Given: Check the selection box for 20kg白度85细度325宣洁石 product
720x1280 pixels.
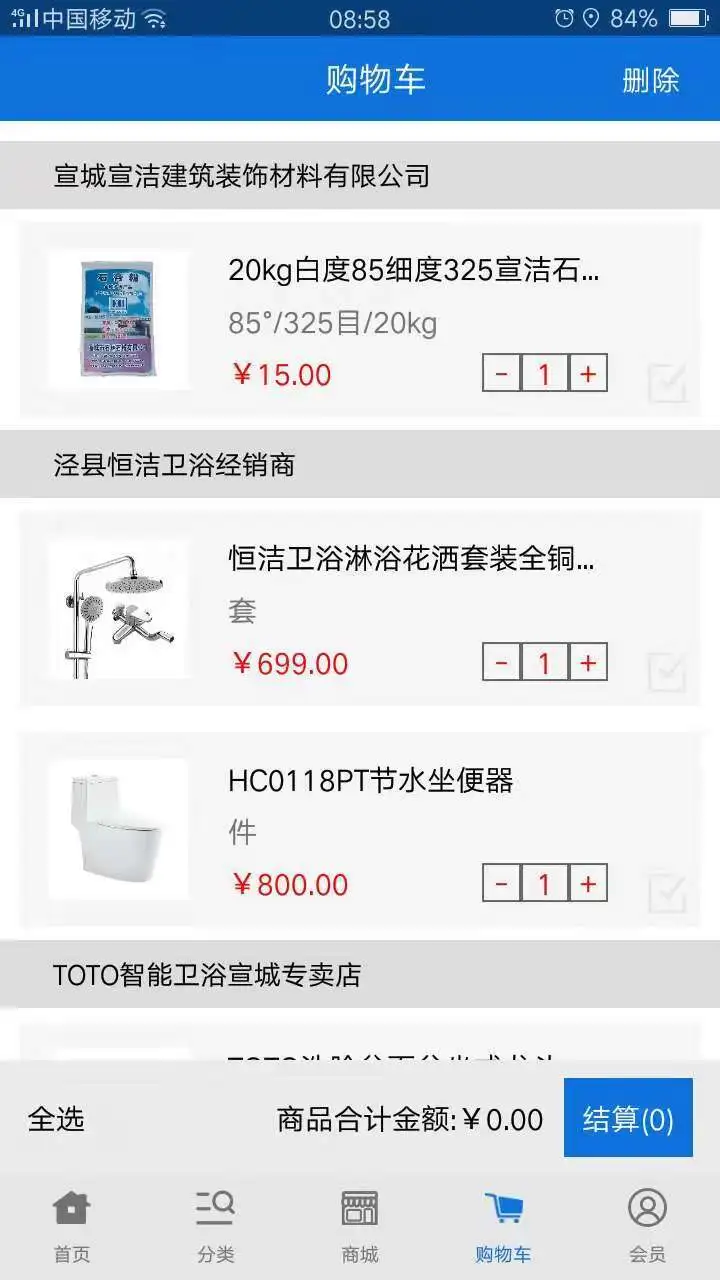Looking at the screenshot, I should click(668, 374).
